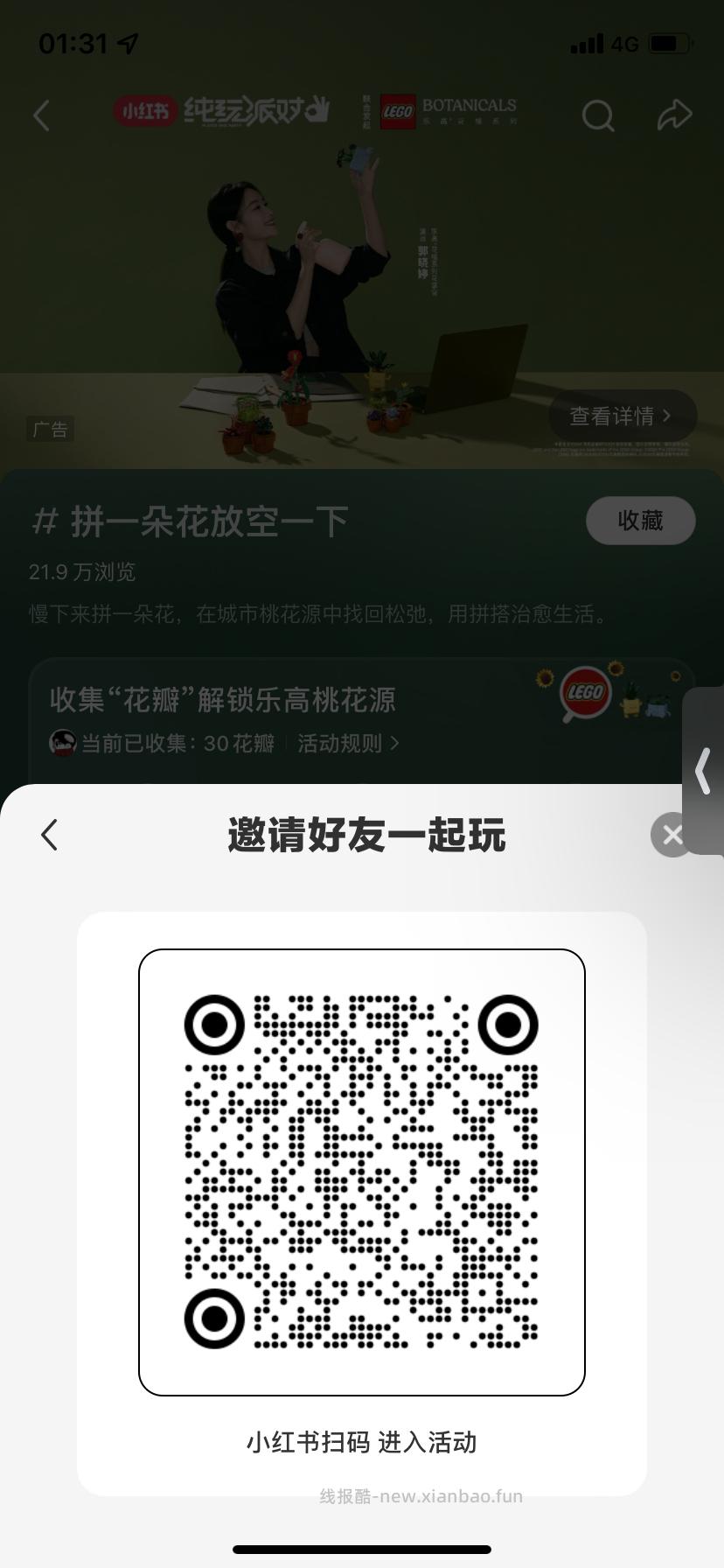Tap the share arrow icon top right
Image resolution: width=724 pixels, height=1568 pixels.
(x=674, y=112)
